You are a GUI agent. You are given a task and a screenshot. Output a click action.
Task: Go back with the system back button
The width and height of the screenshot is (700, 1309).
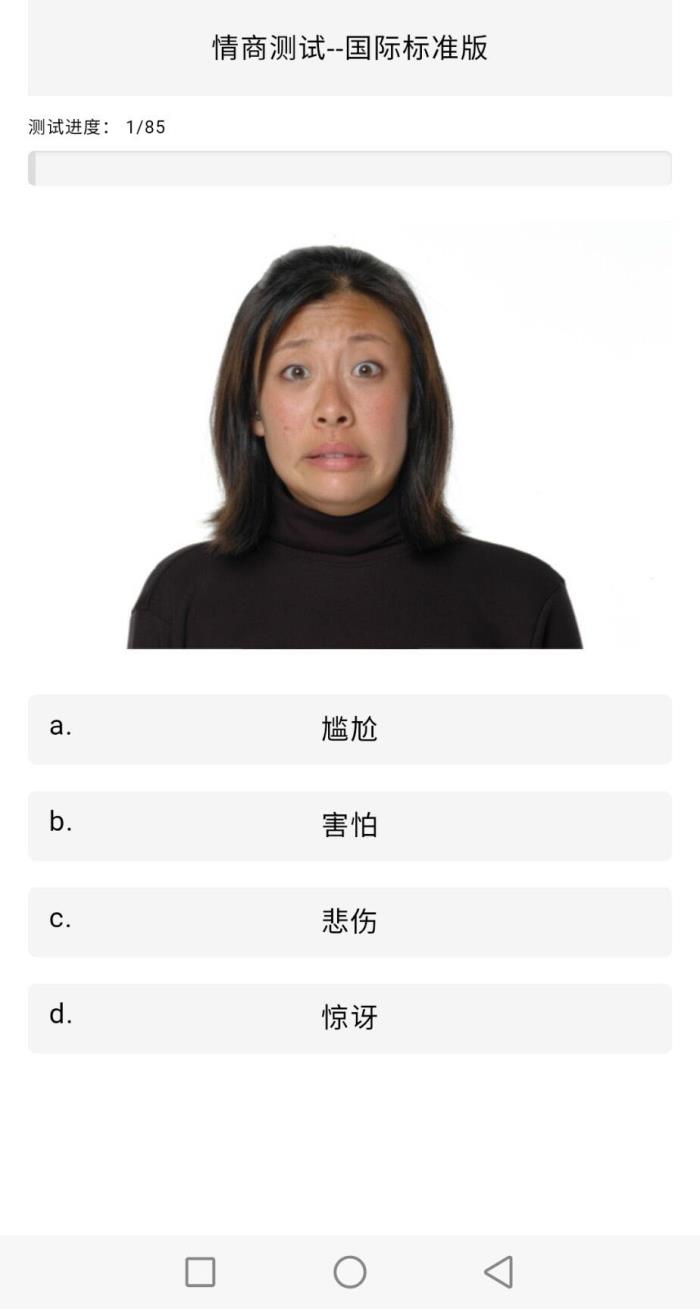498,1272
